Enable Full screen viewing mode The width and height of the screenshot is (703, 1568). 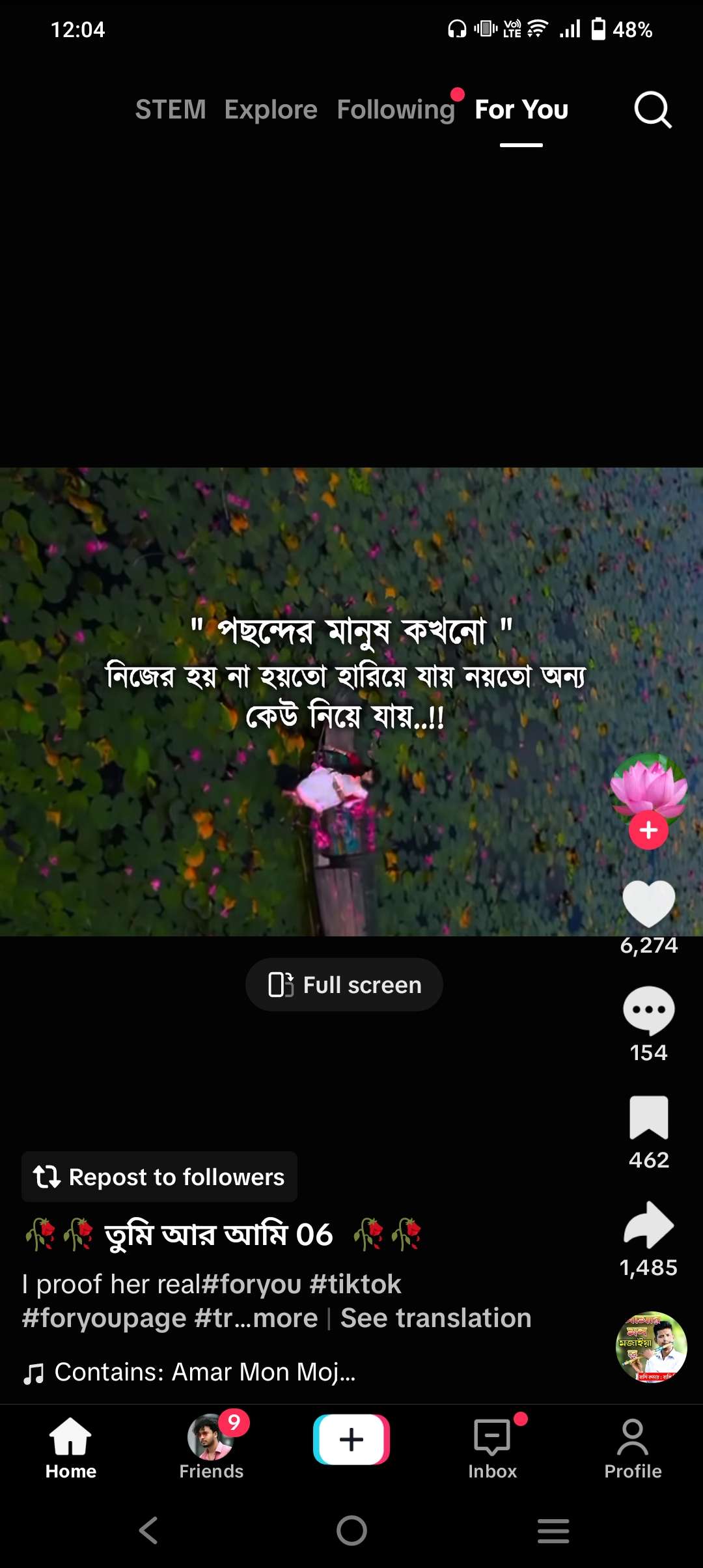[344, 985]
